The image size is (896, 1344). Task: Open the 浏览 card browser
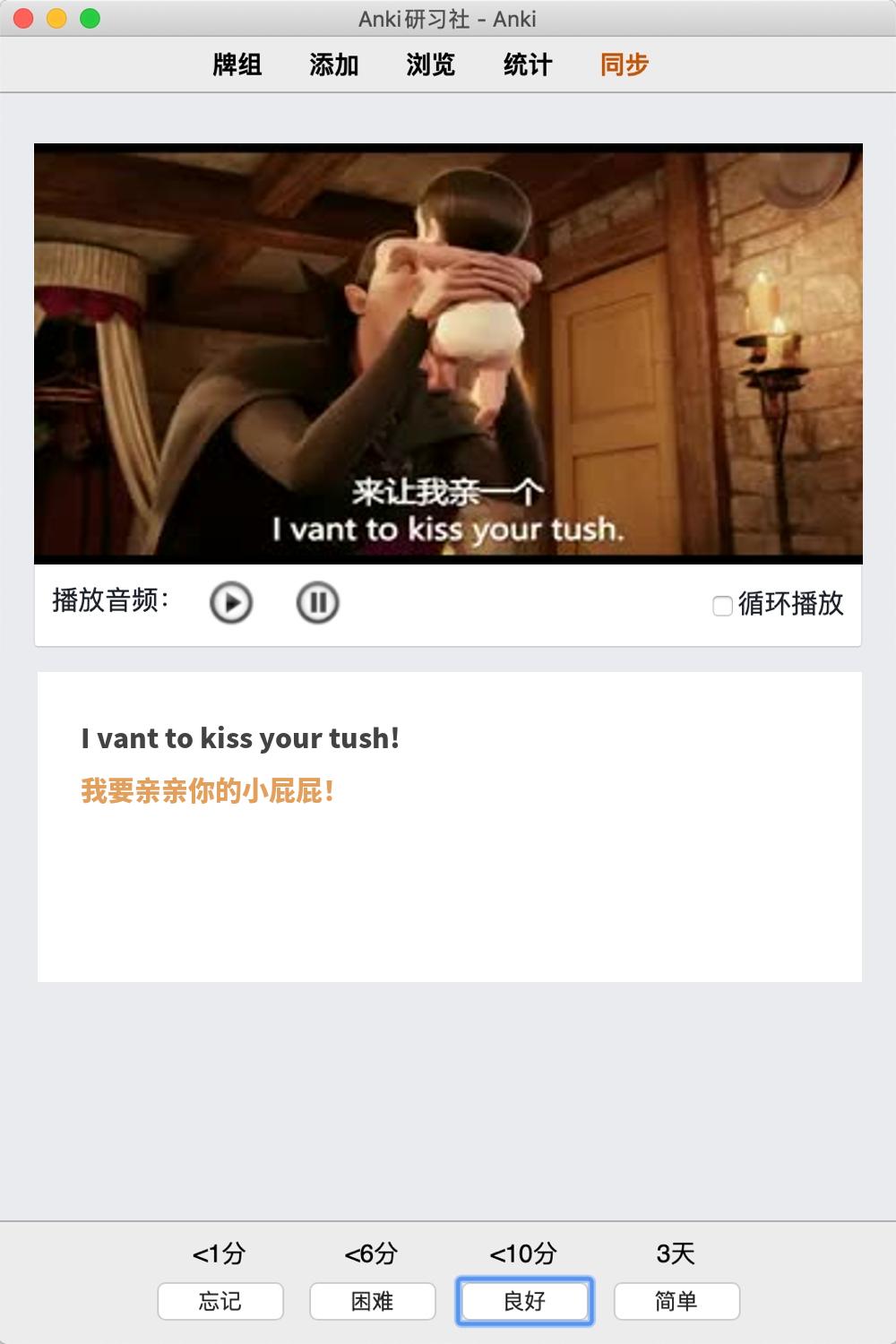(x=431, y=65)
